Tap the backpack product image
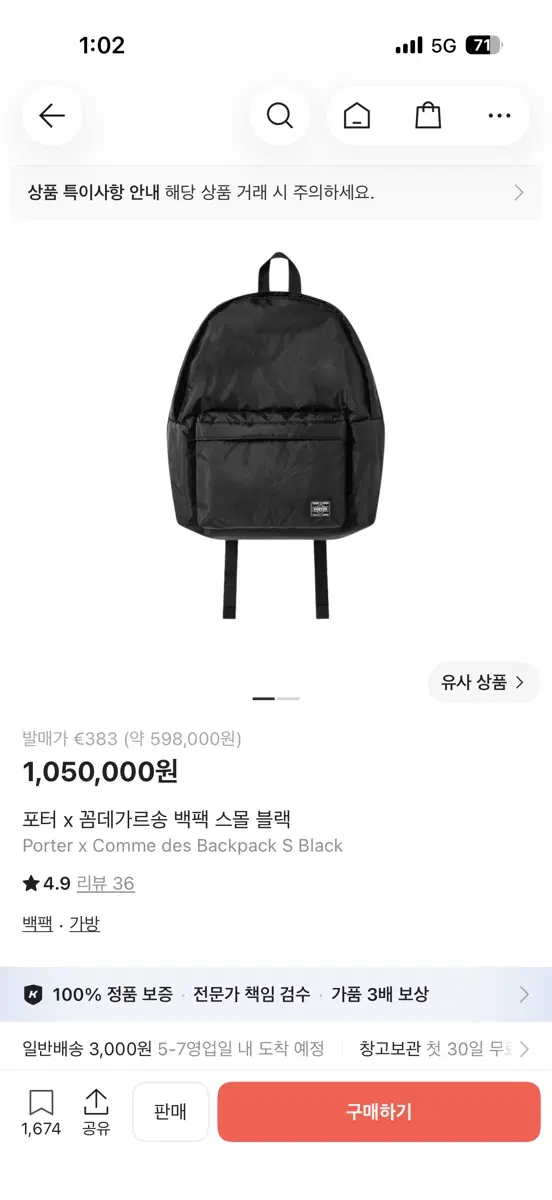 pos(276,436)
